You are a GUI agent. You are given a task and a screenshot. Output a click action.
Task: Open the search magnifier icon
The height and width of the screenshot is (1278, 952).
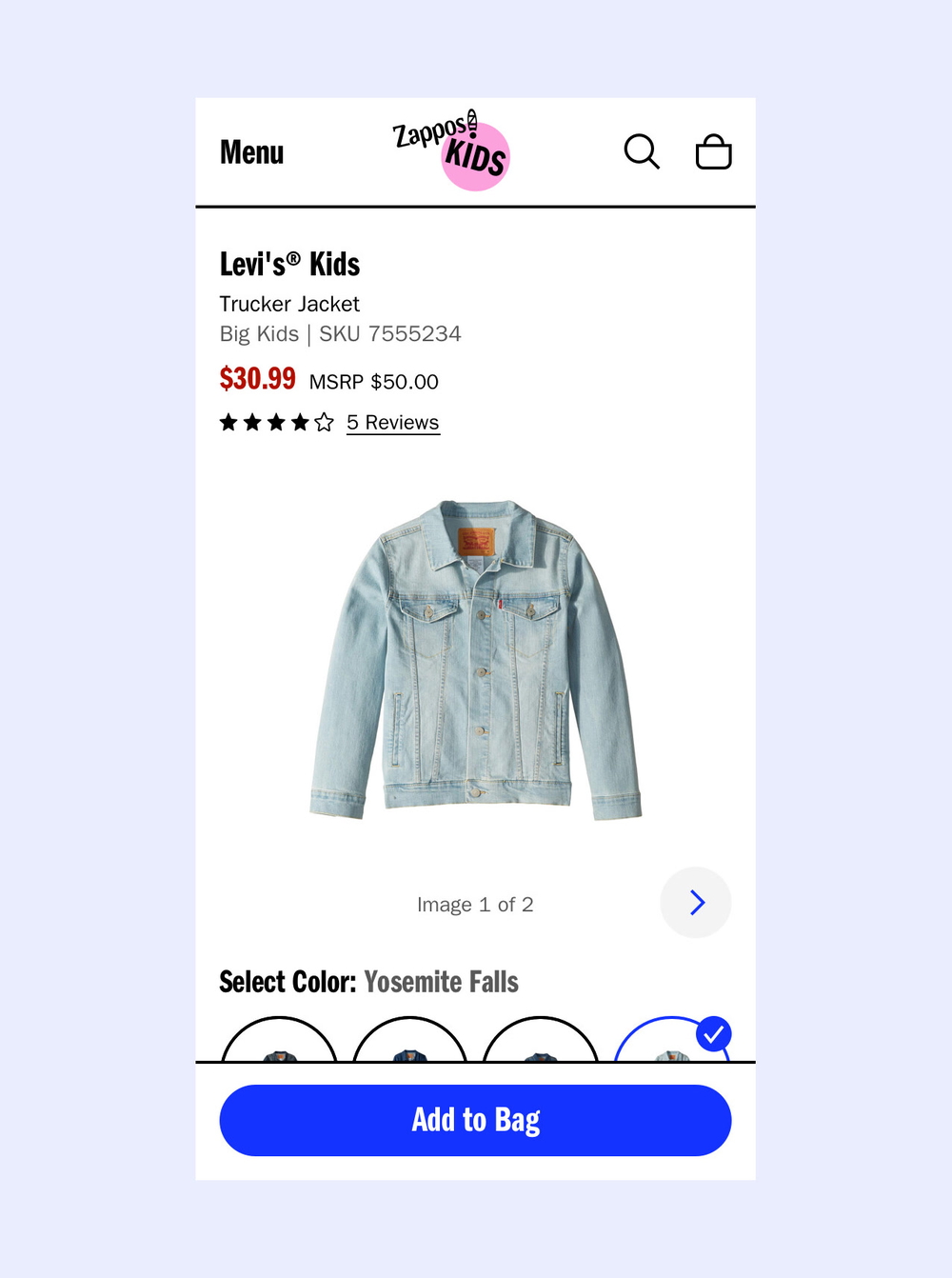(x=642, y=151)
